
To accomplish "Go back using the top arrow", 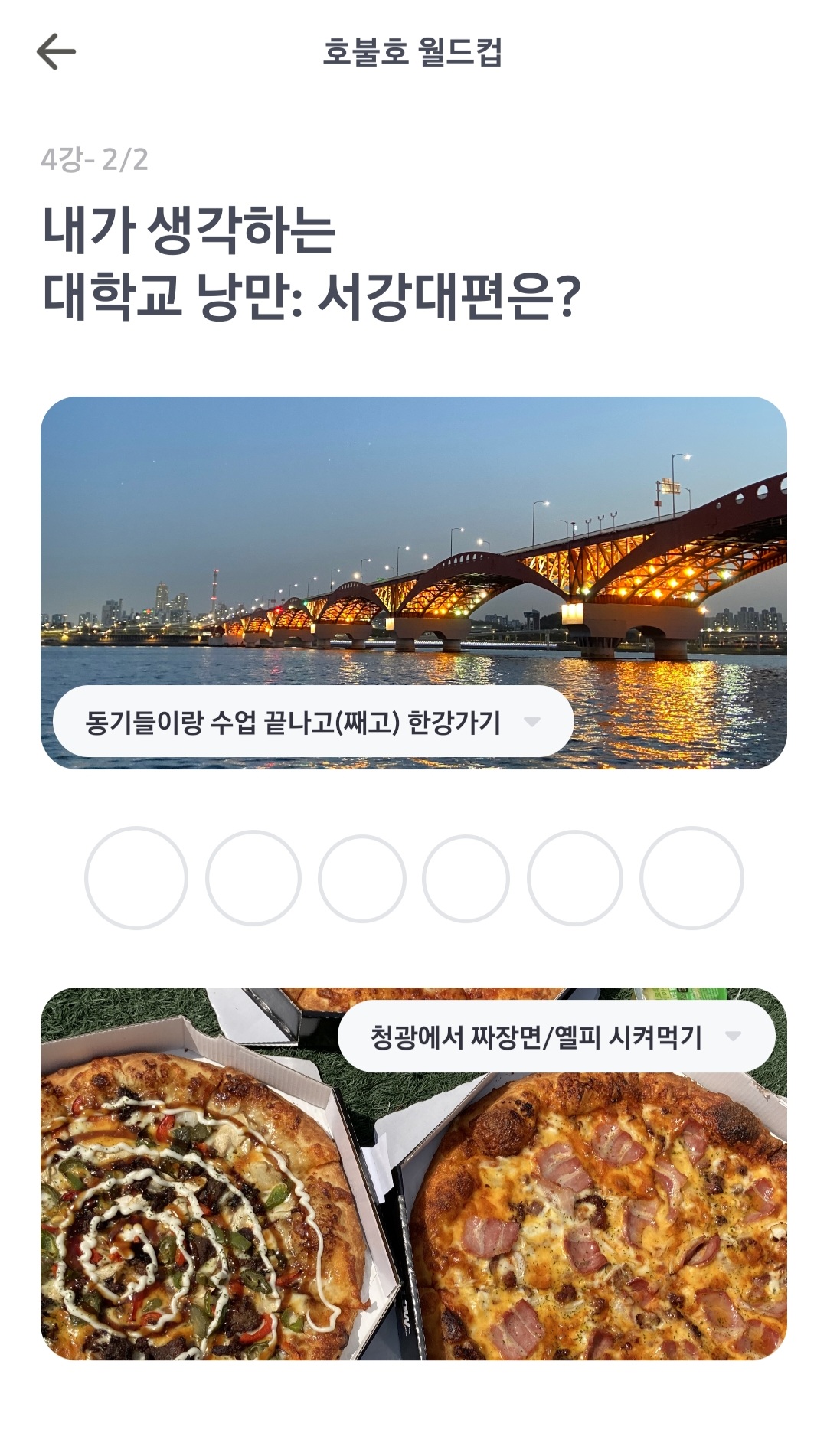I will pyautogui.click(x=56, y=52).
